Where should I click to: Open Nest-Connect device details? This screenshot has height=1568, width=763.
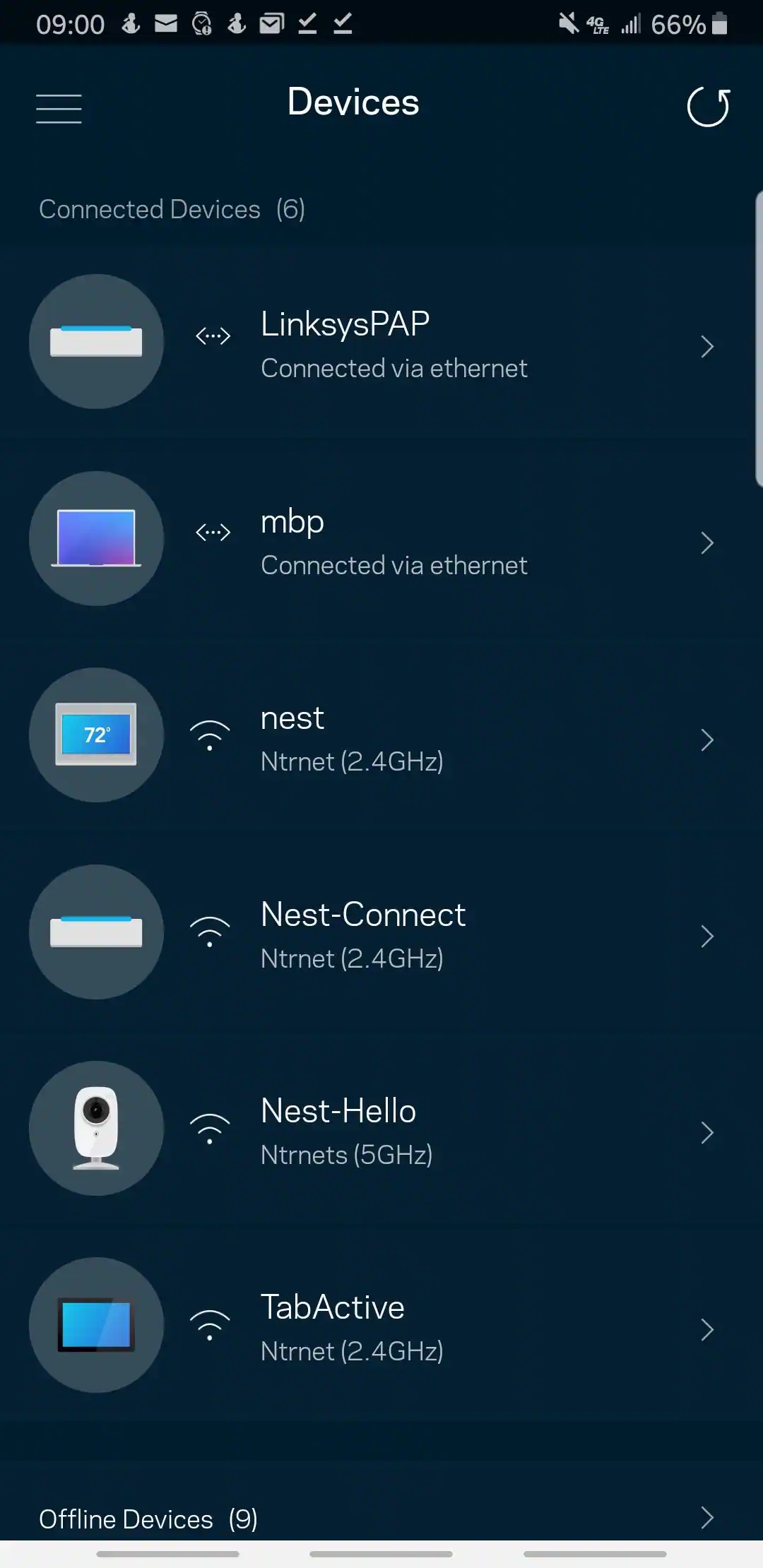coord(381,934)
